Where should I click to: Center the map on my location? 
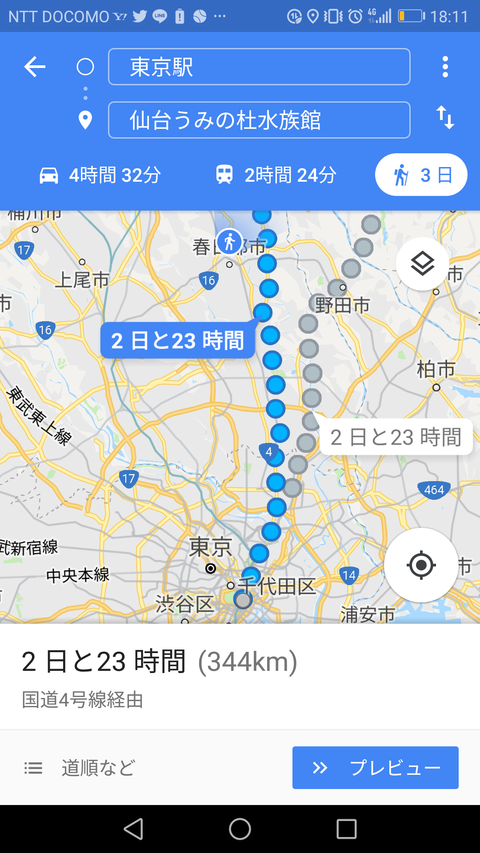pyautogui.click(x=421, y=565)
